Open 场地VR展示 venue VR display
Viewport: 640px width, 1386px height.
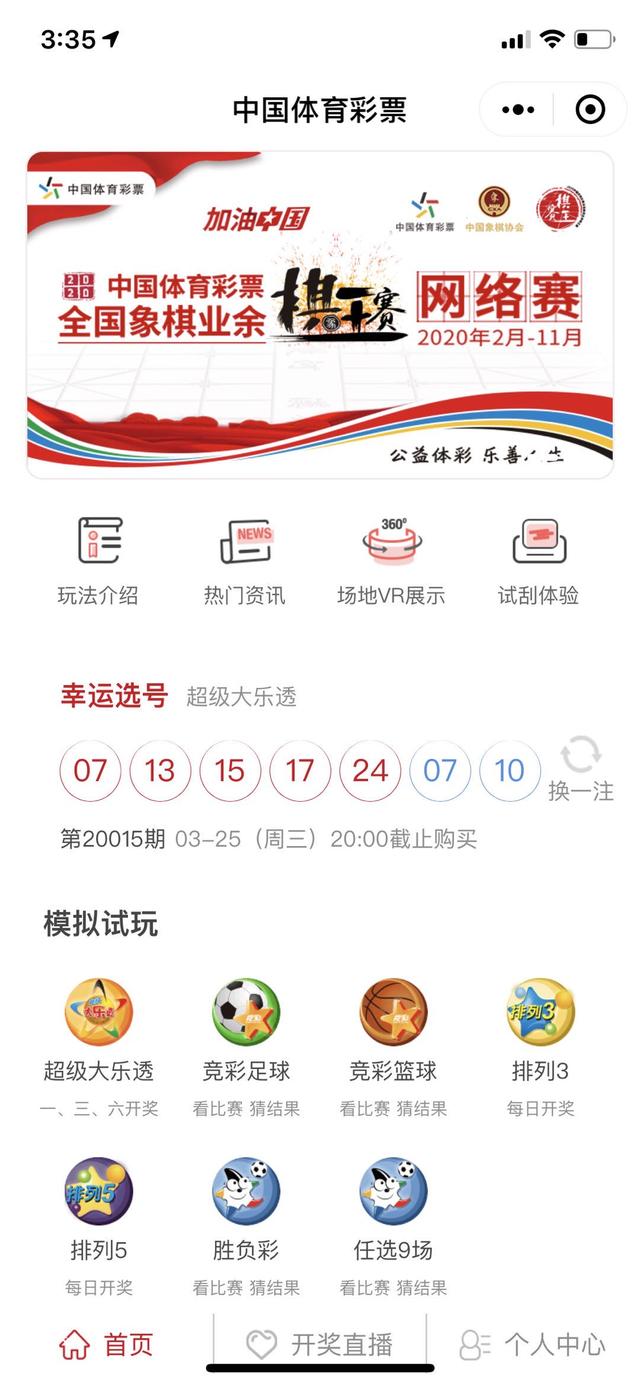tap(391, 561)
